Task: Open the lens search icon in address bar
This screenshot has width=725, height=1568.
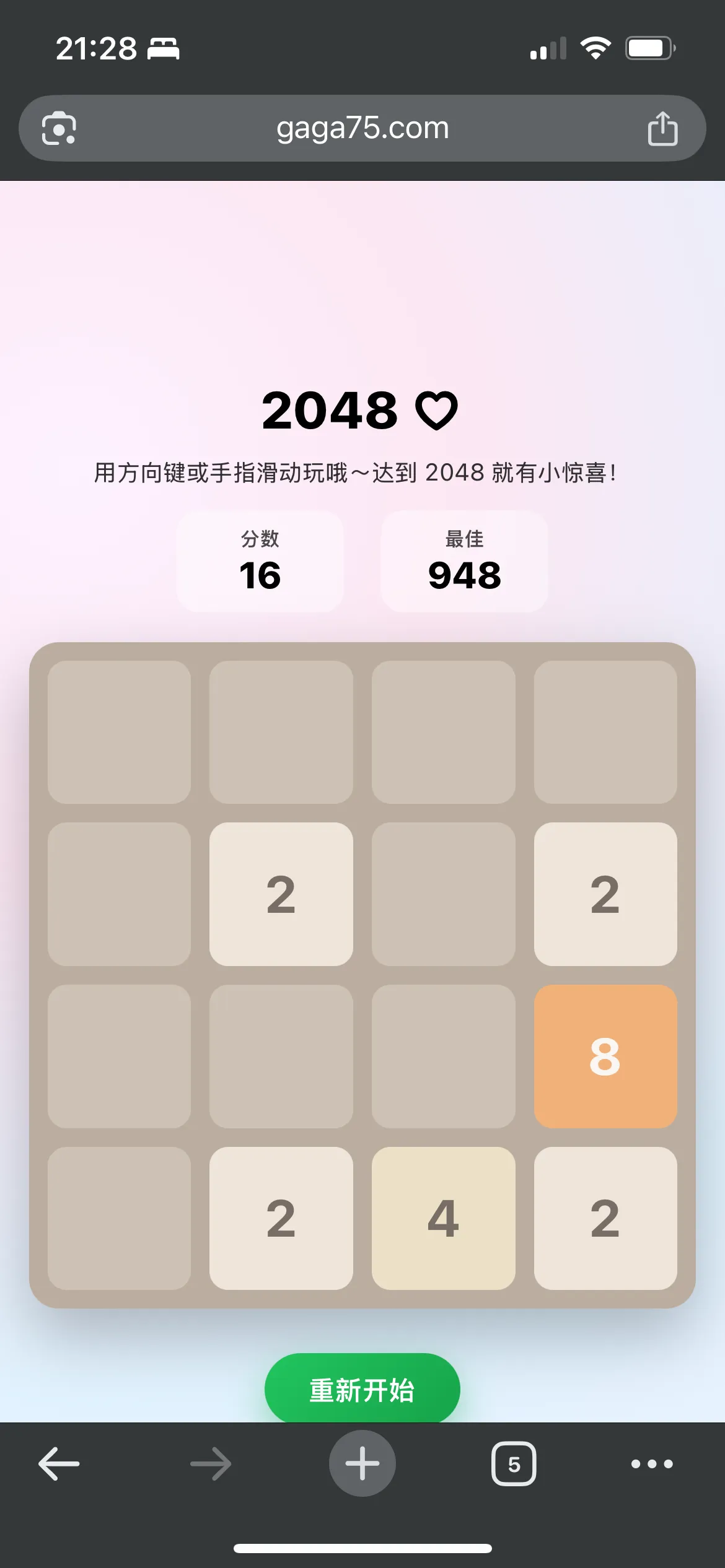Action: tap(59, 128)
